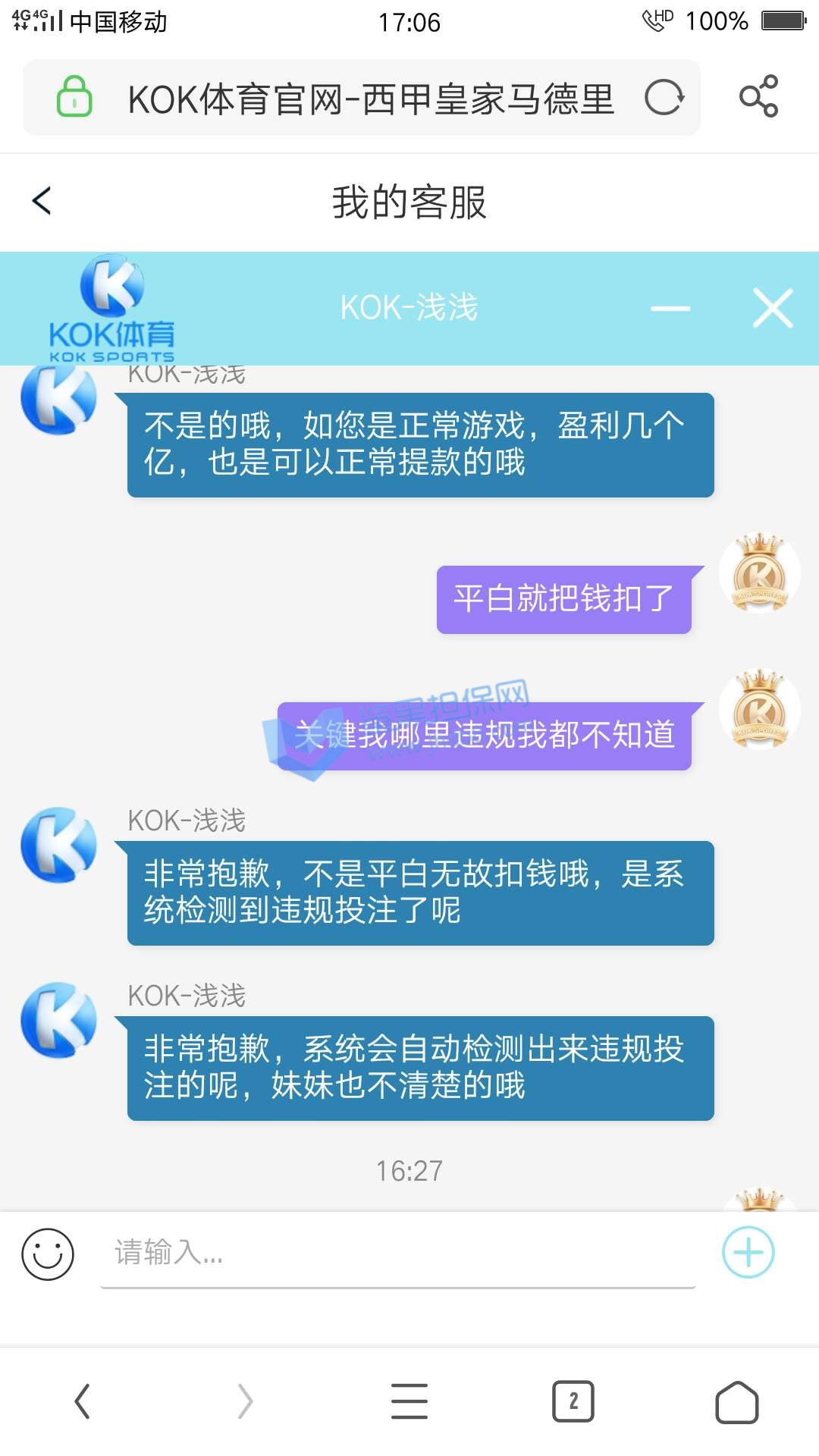The width and height of the screenshot is (819, 1456).
Task: Tap the 请输入 message input field
Action: [x=398, y=1253]
